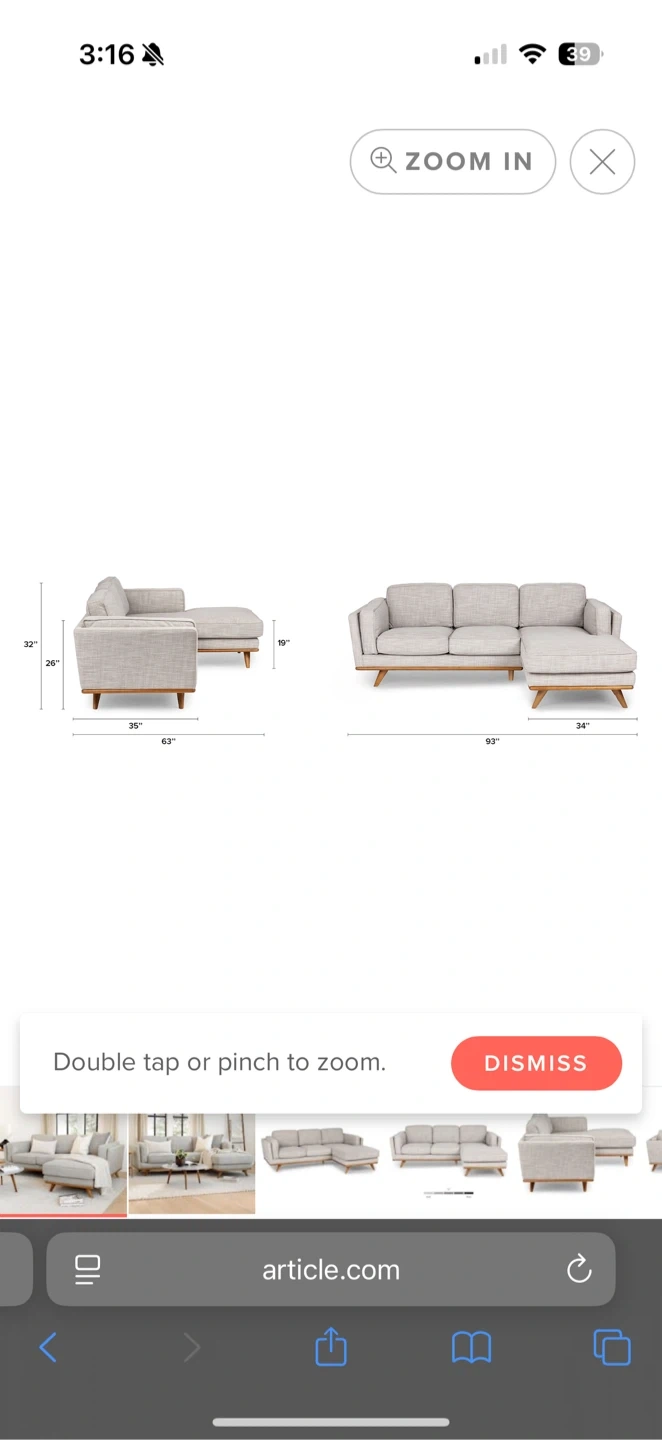Select the side view sofa thumbnail

[x=578, y=1163]
